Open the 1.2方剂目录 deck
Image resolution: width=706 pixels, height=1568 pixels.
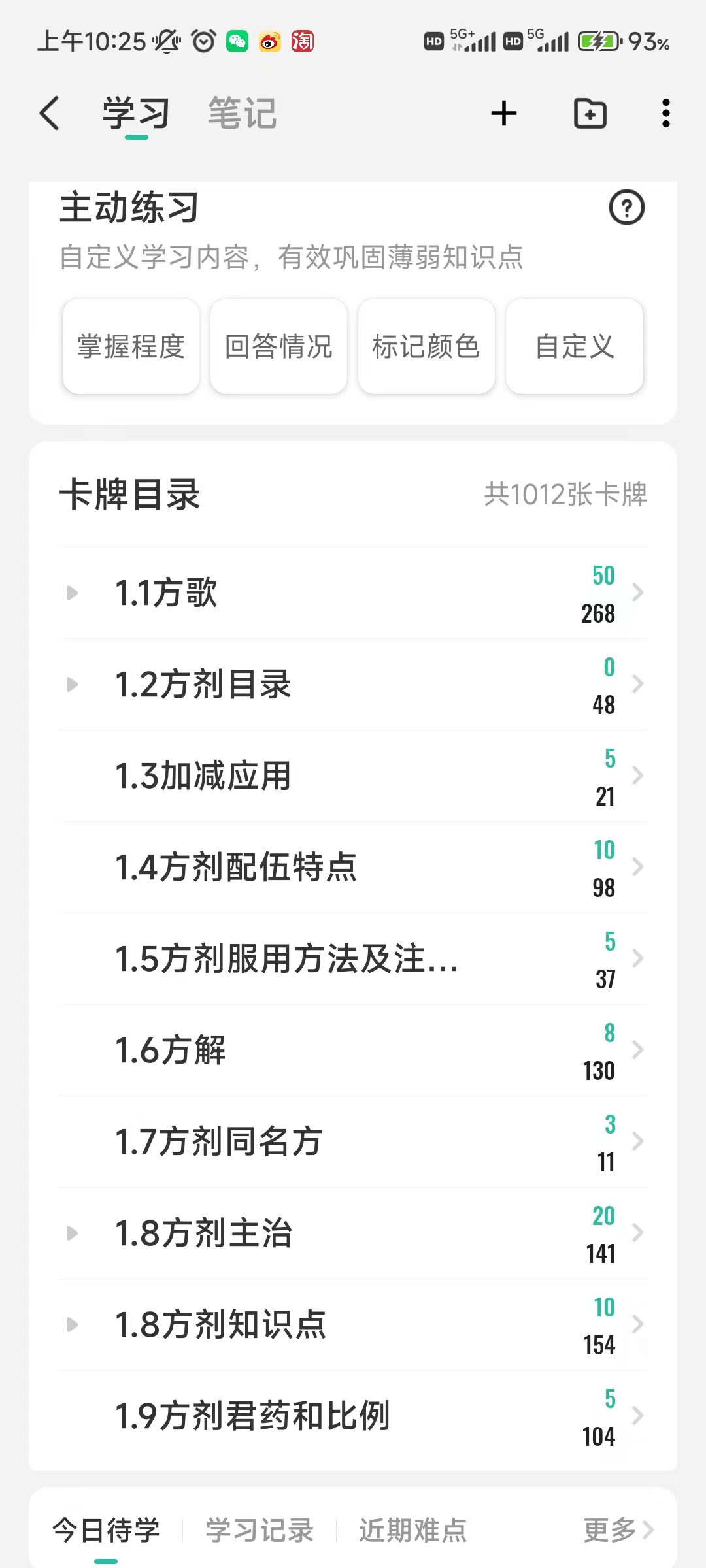click(x=353, y=685)
